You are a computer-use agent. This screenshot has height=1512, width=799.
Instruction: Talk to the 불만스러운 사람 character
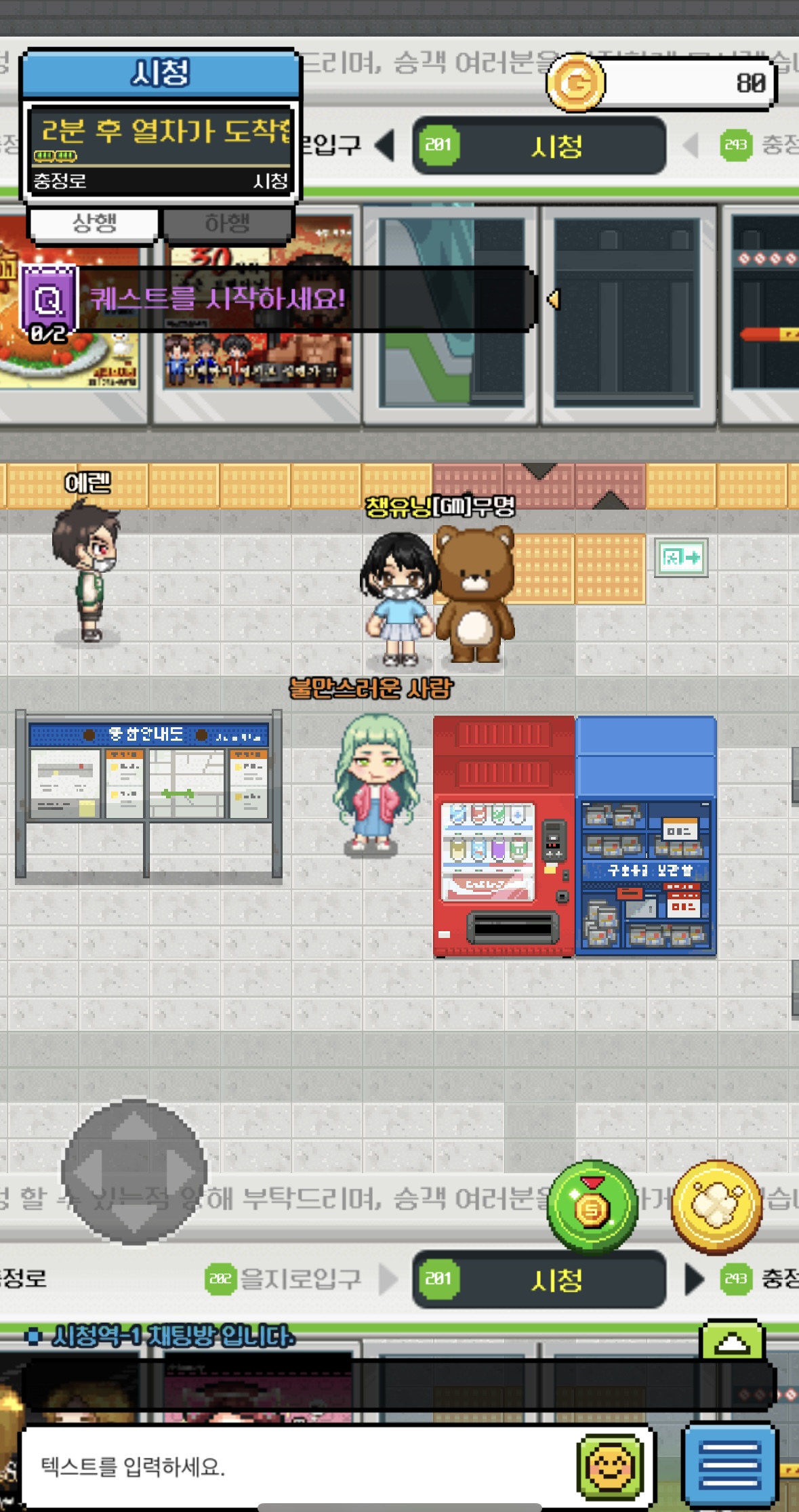point(375,783)
